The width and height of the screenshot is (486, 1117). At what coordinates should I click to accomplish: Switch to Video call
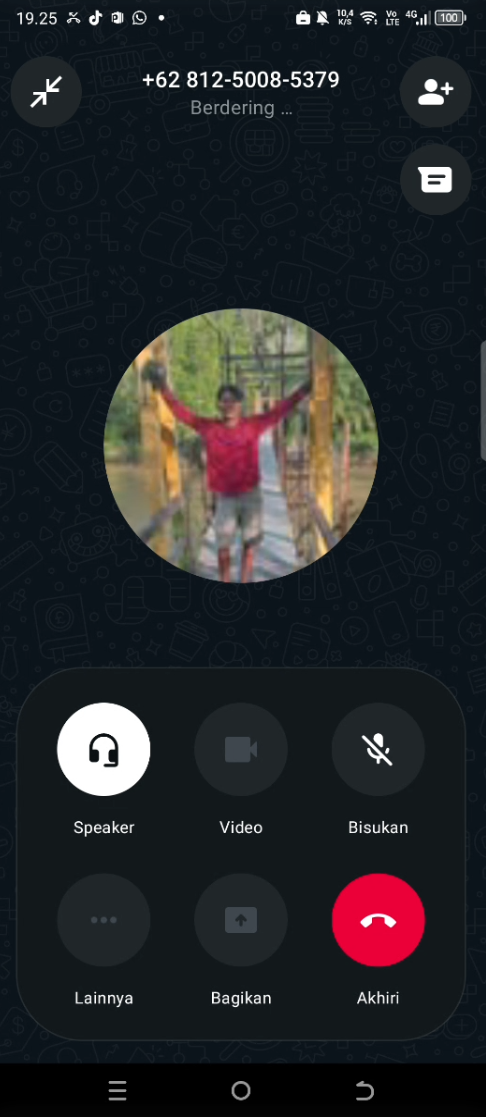(241, 749)
